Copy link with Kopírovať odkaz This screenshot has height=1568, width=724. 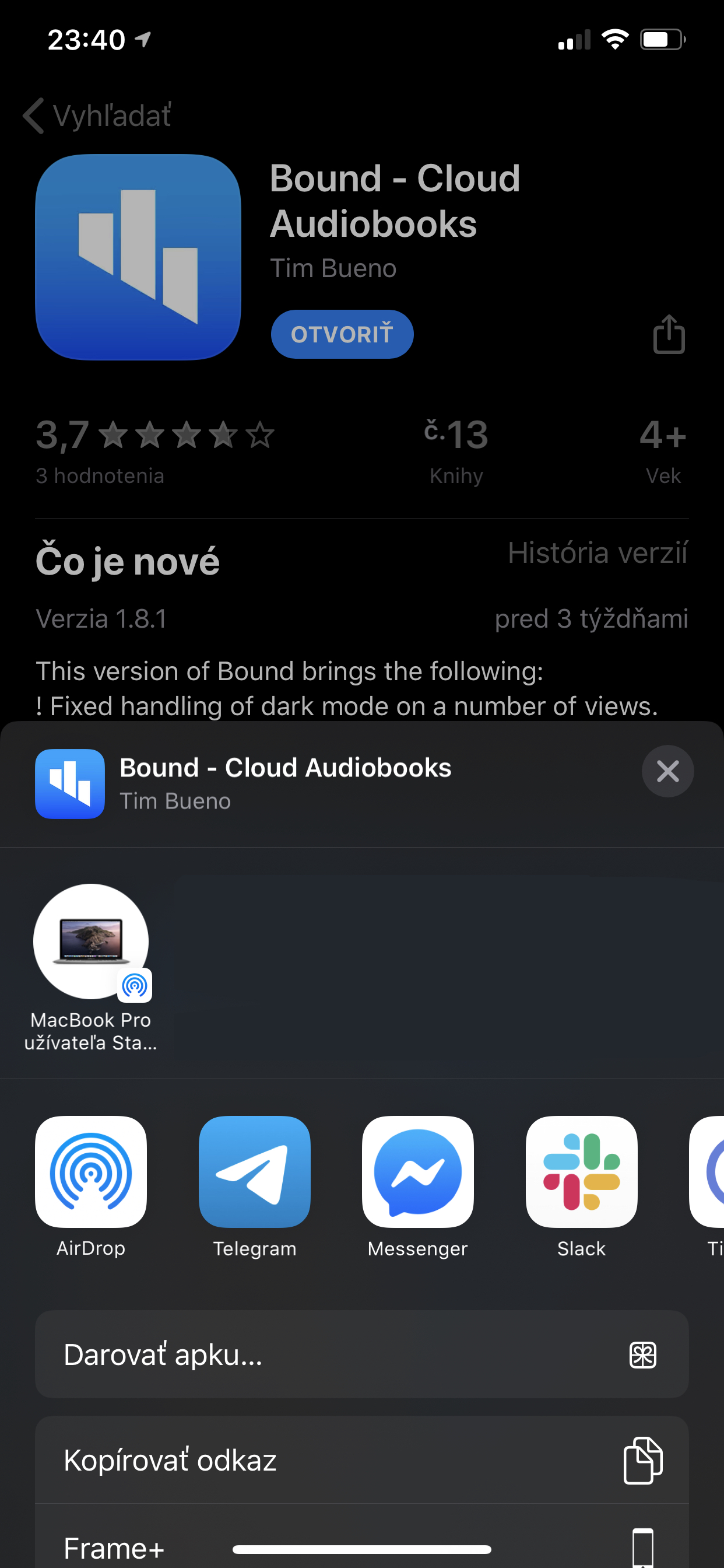click(x=362, y=1459)
